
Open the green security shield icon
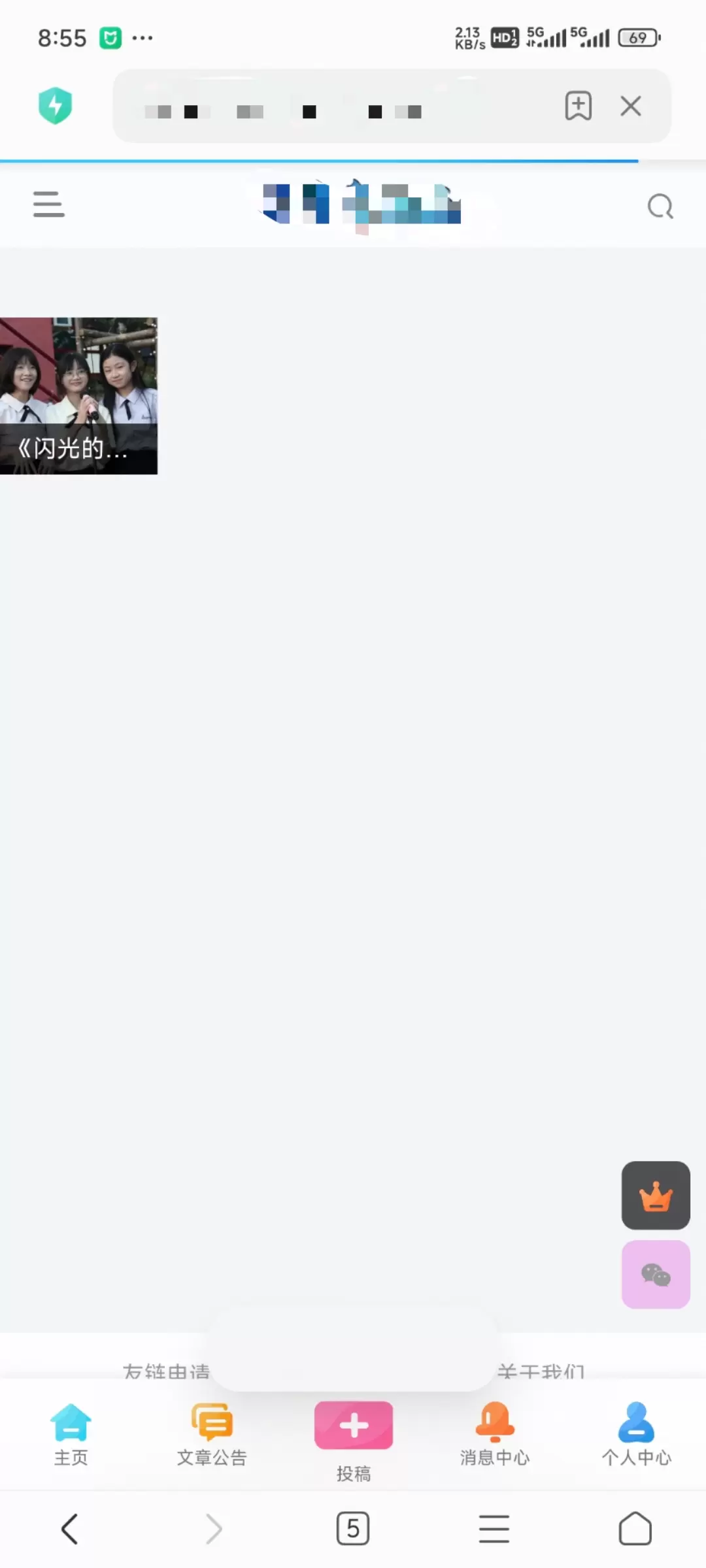[55, 105]
